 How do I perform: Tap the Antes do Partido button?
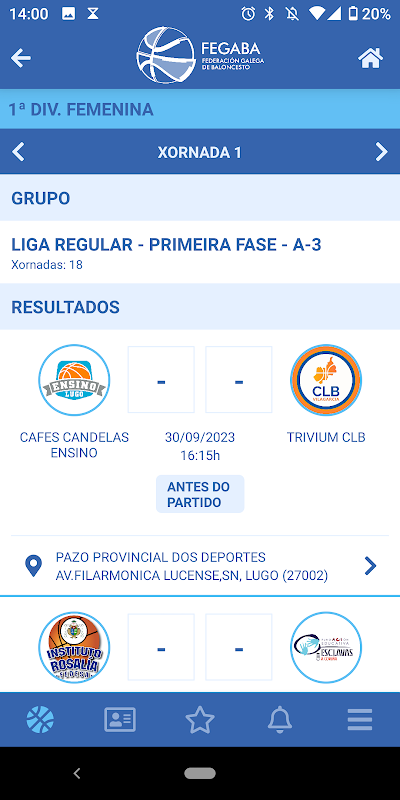pos(200,494)
